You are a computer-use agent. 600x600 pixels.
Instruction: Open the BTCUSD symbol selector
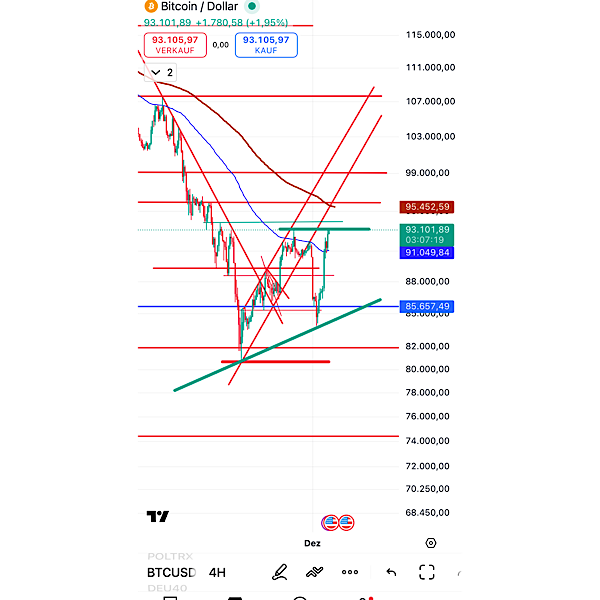click(171, 572)
